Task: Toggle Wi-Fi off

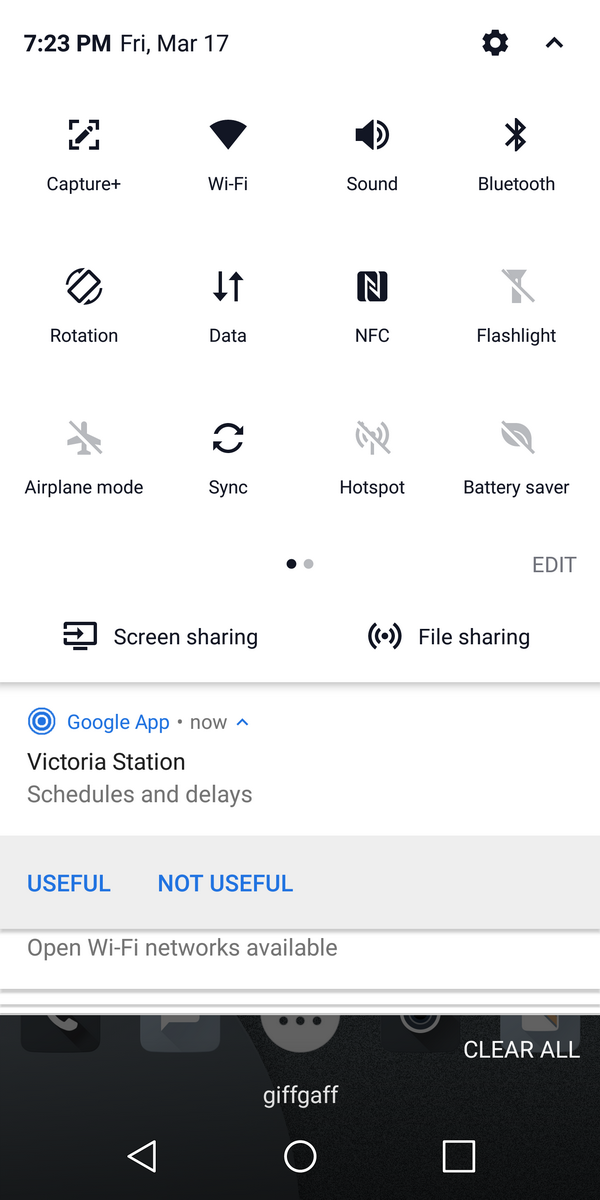Action: coord(228,154)
